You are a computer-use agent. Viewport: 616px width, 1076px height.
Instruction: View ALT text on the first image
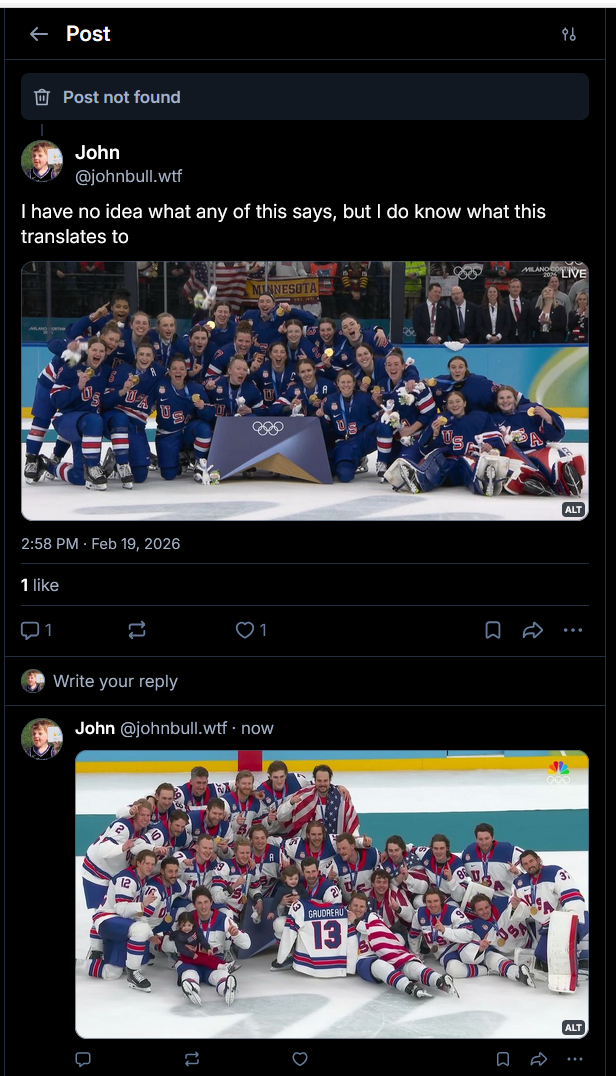(573, 509)
